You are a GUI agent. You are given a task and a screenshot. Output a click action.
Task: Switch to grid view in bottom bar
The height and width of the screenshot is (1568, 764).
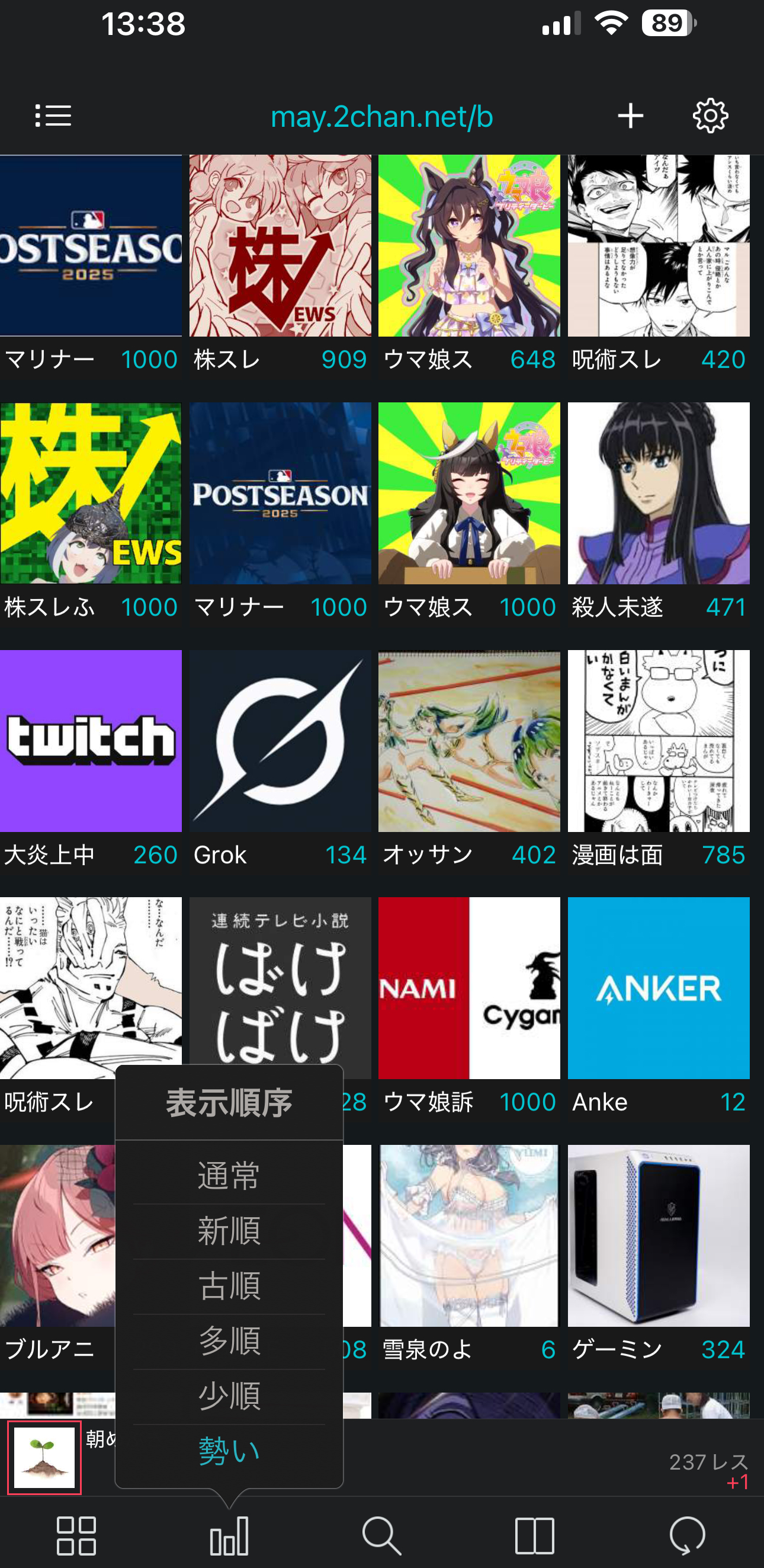click(76, 1536)
